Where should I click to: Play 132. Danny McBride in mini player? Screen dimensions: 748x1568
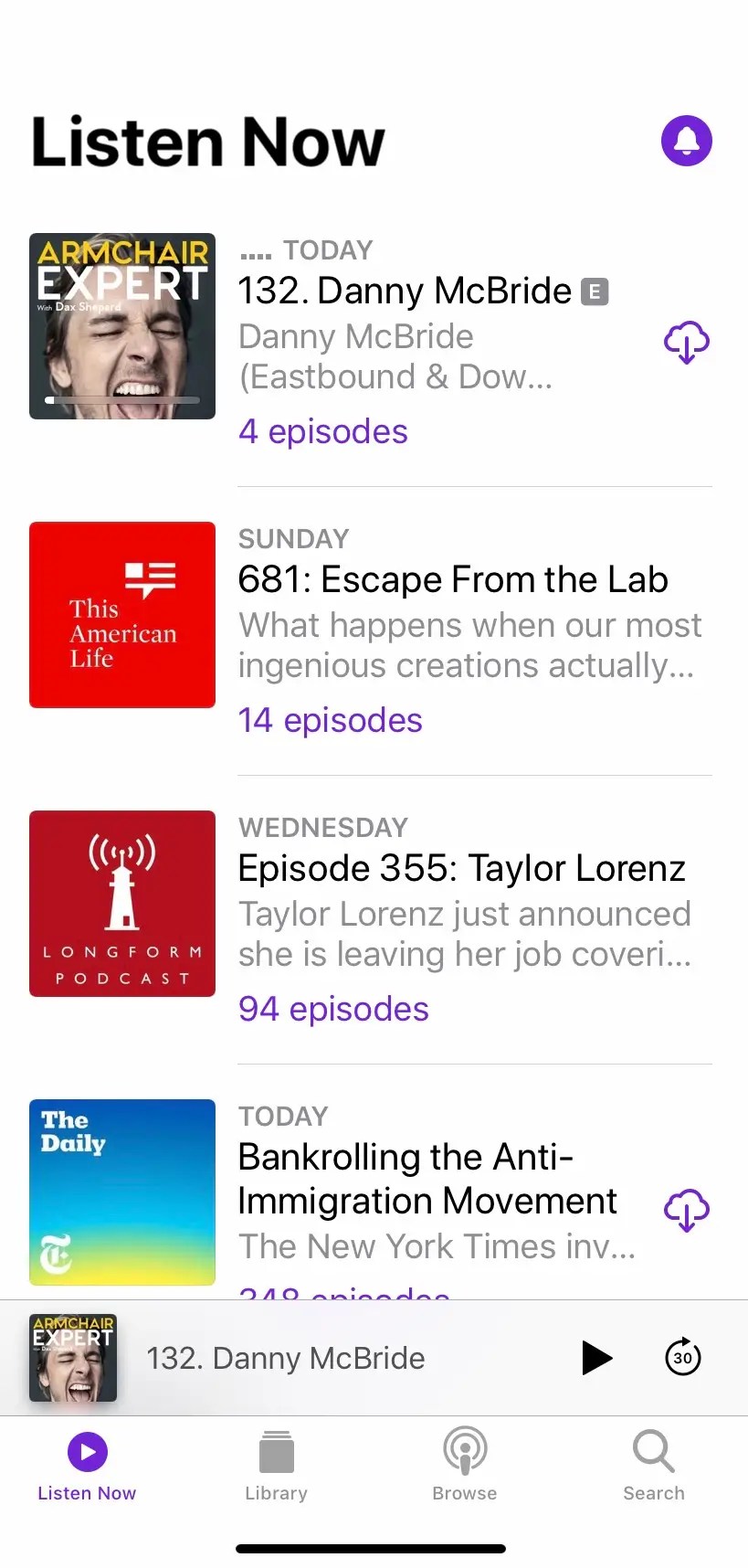[596, 1358]
